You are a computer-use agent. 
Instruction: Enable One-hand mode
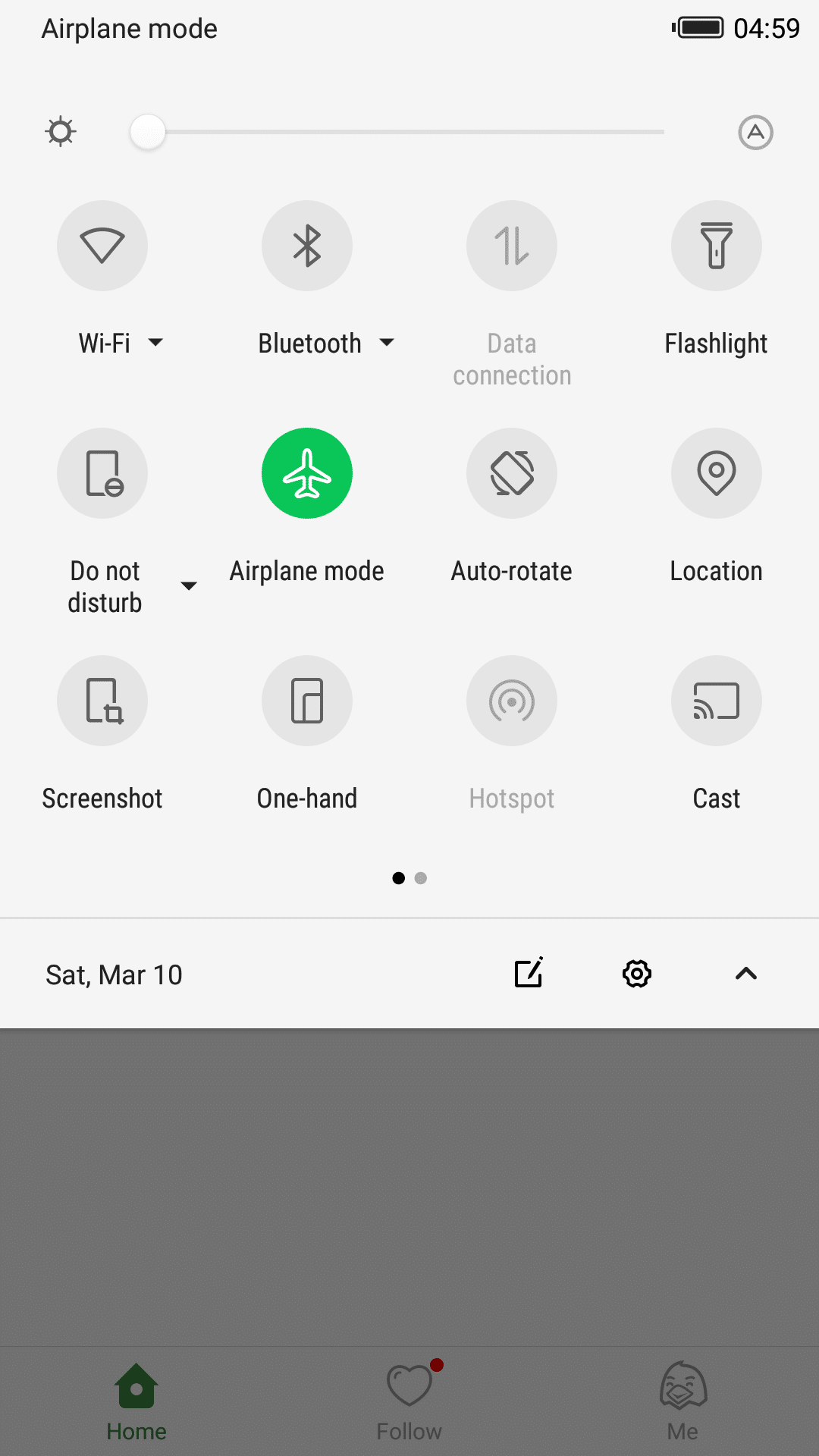(x=307, y=701)
